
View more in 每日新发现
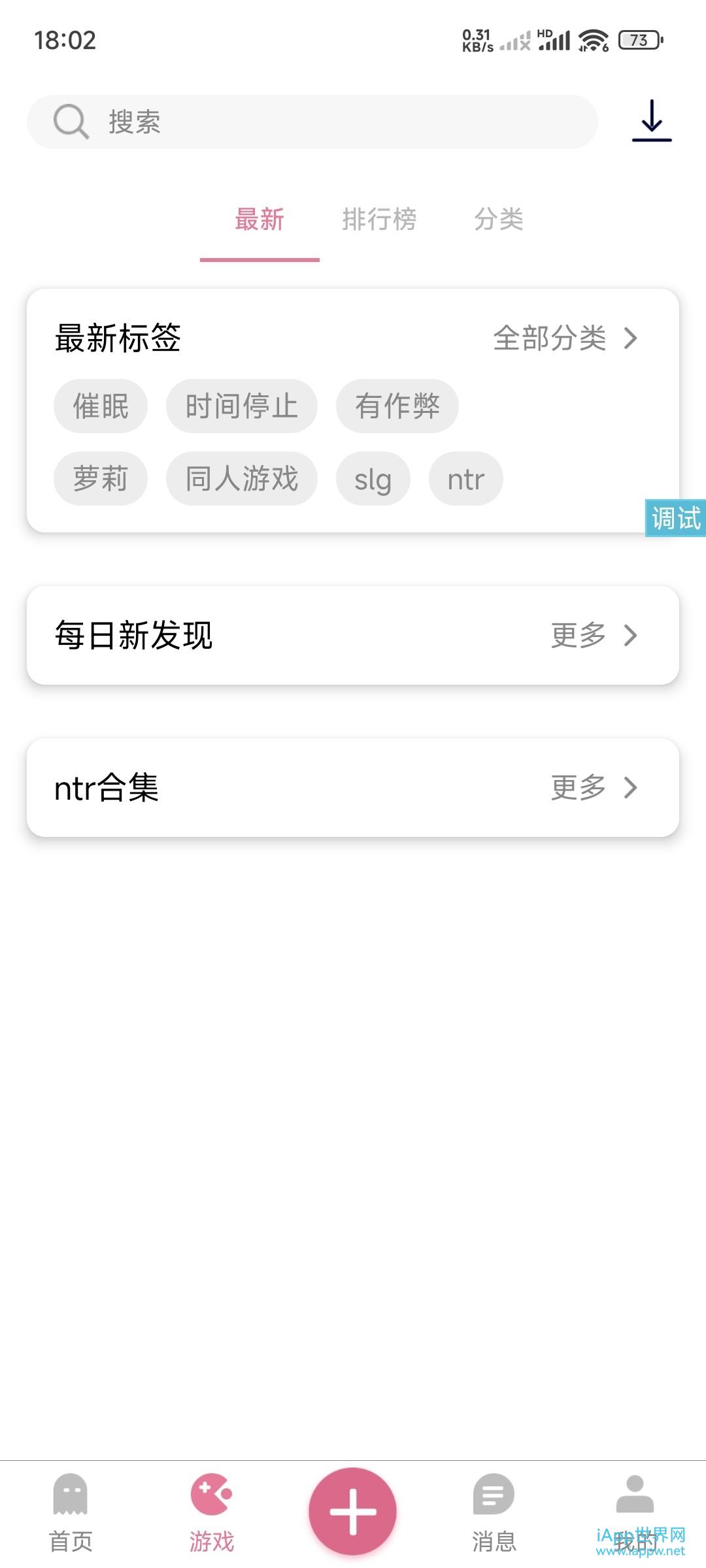(x=594, y=635)
